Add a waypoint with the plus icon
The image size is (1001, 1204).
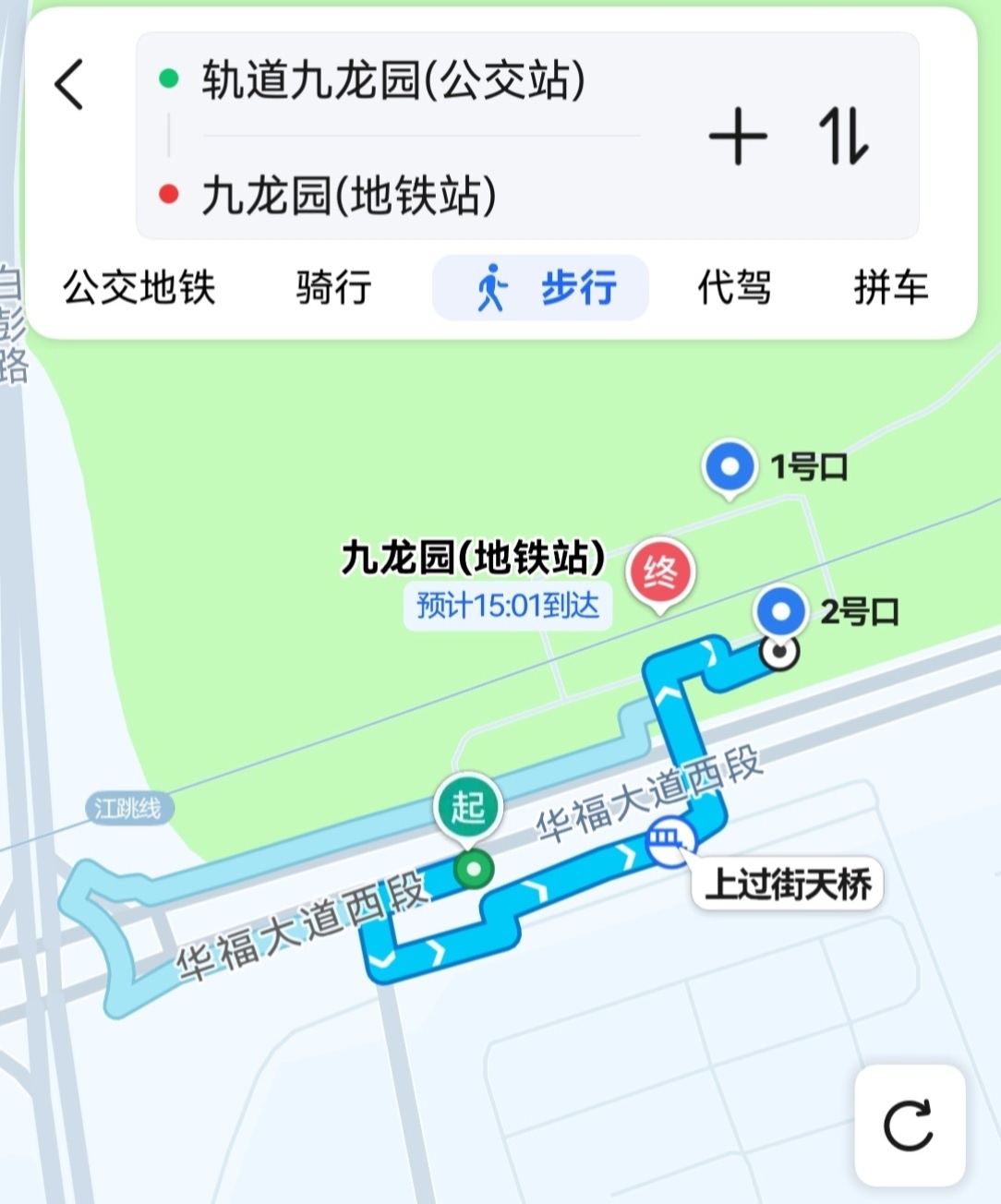click(x=738, y=137)
